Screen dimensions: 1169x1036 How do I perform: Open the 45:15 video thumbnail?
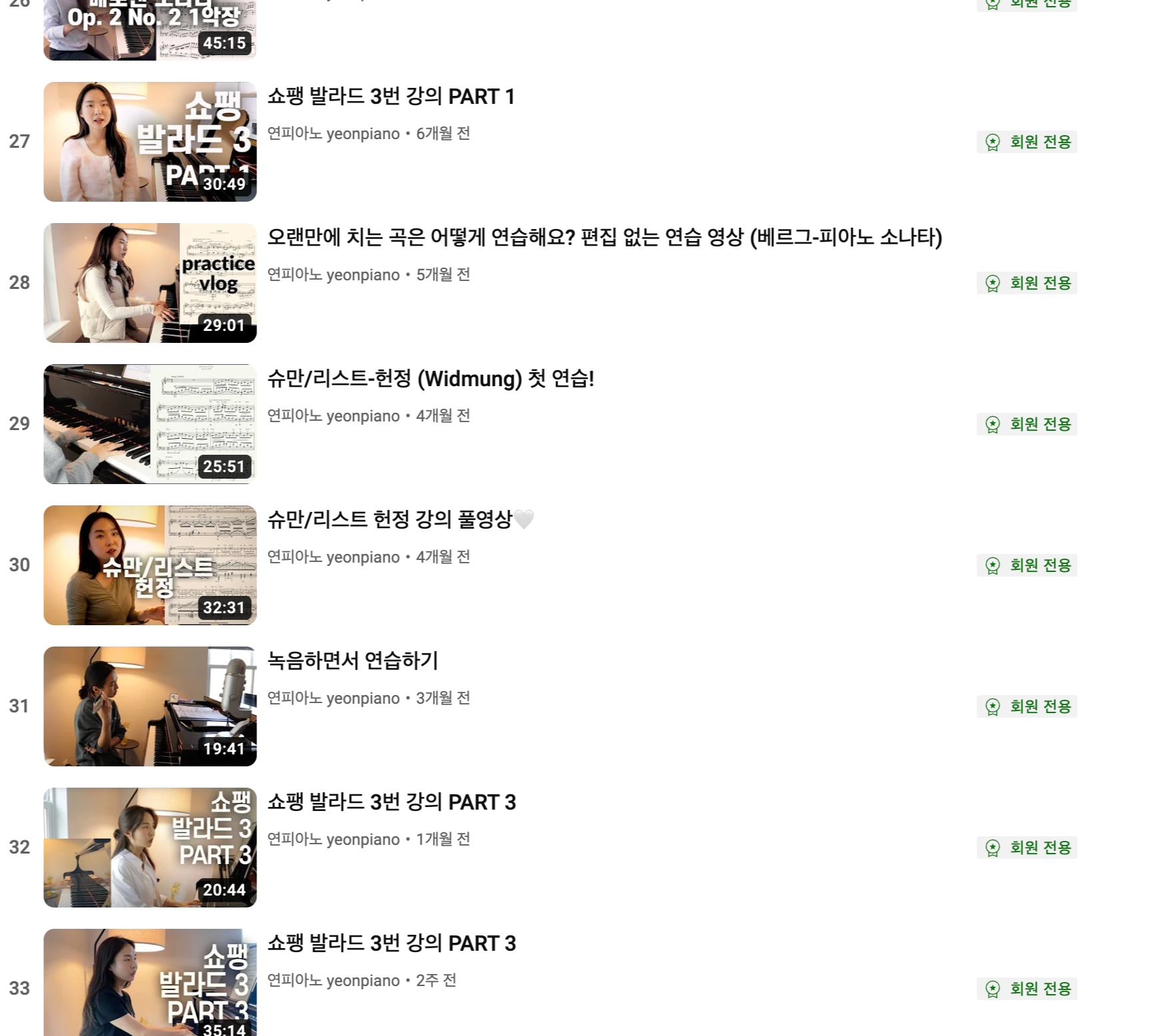tap(150, 30)
